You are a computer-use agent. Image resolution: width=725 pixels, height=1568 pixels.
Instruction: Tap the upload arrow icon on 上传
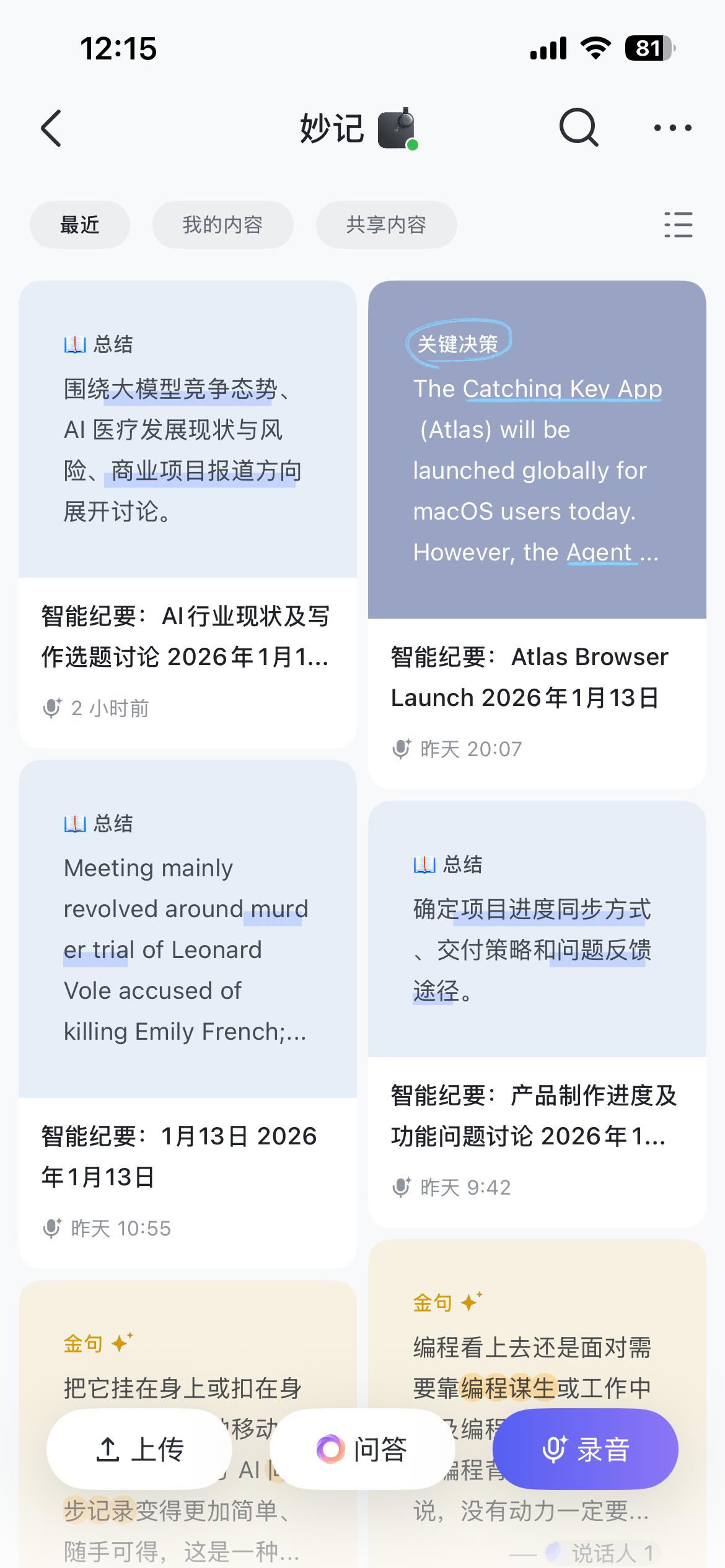(x=108, y=1449)
